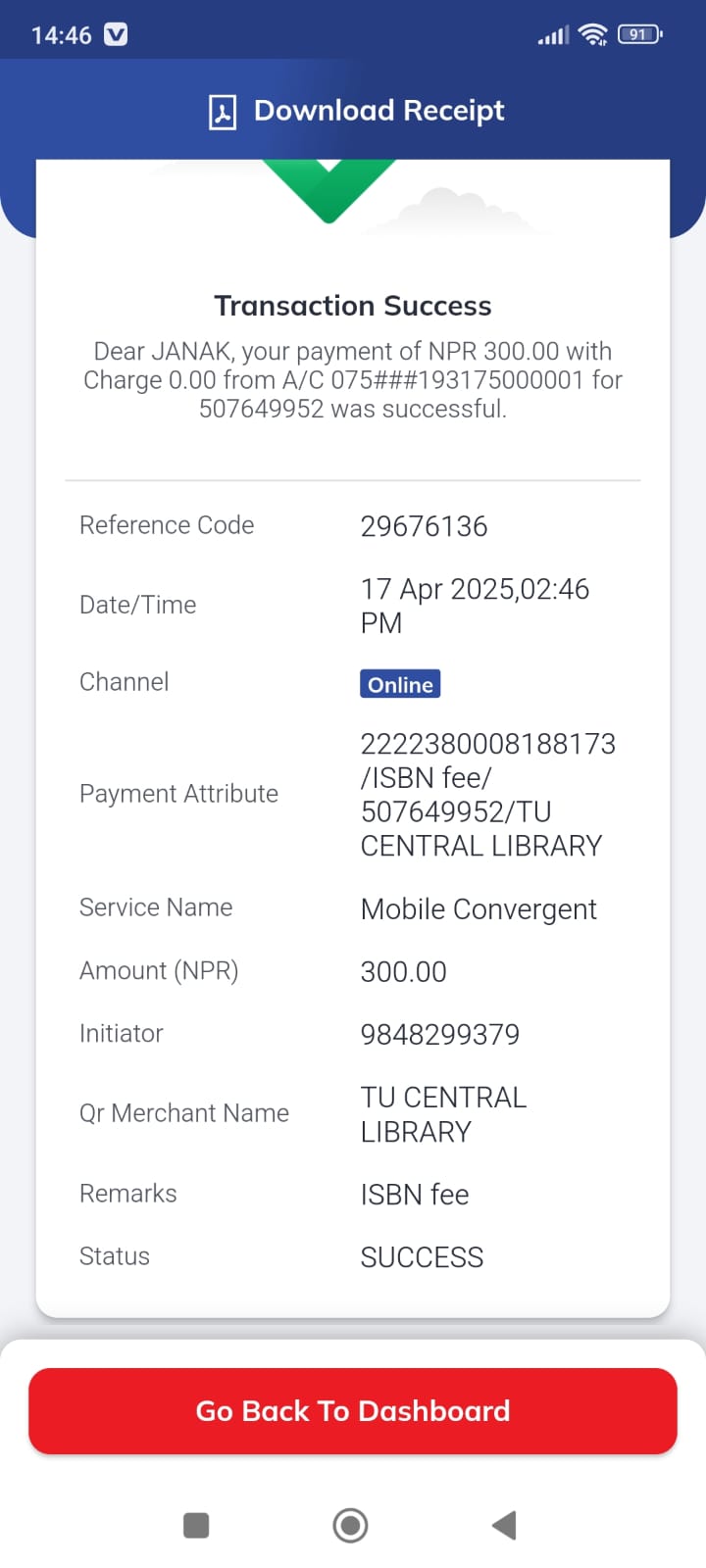
Task: Download the transaction receipt
Action: tap(356, 111)
